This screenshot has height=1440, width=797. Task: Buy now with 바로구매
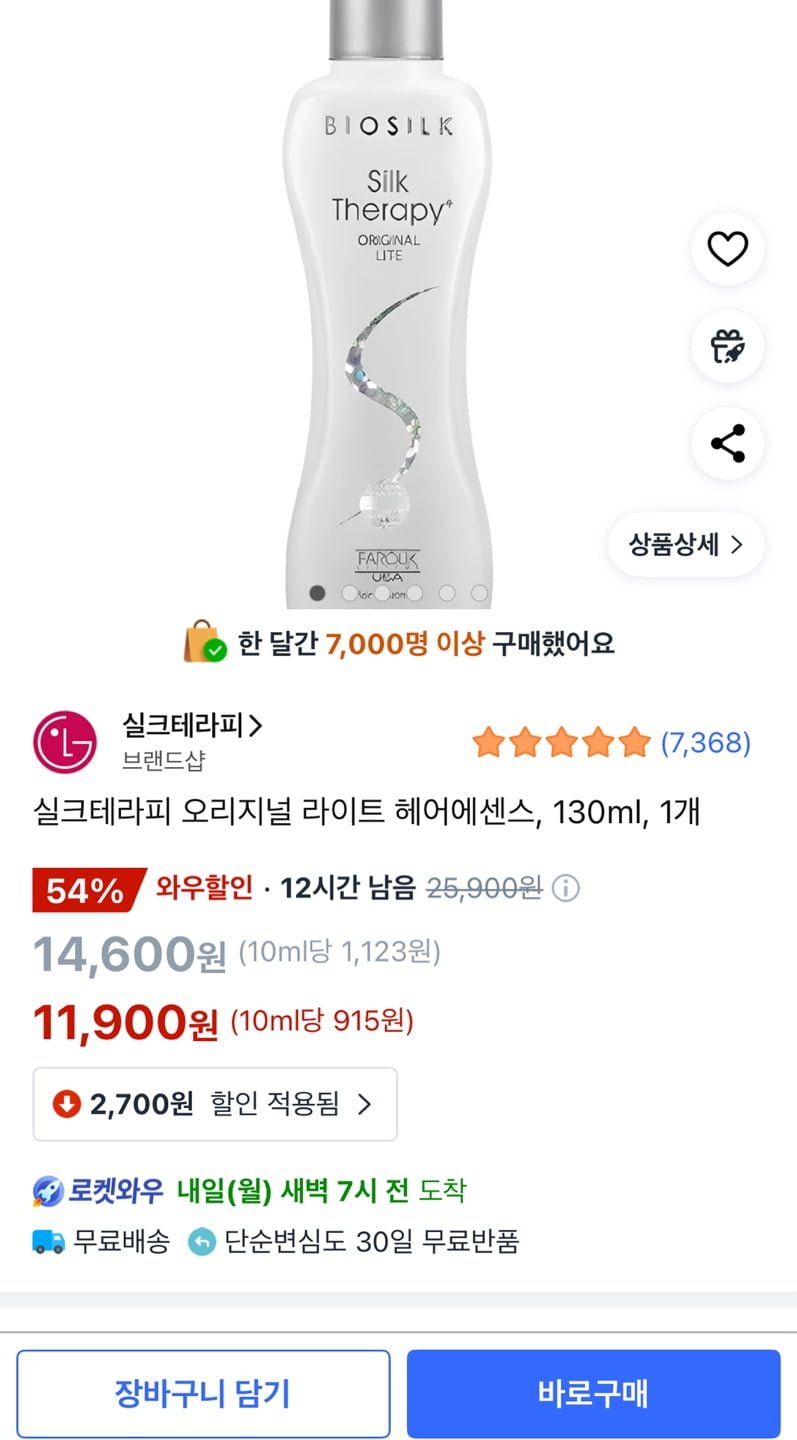pos(593,1393)
